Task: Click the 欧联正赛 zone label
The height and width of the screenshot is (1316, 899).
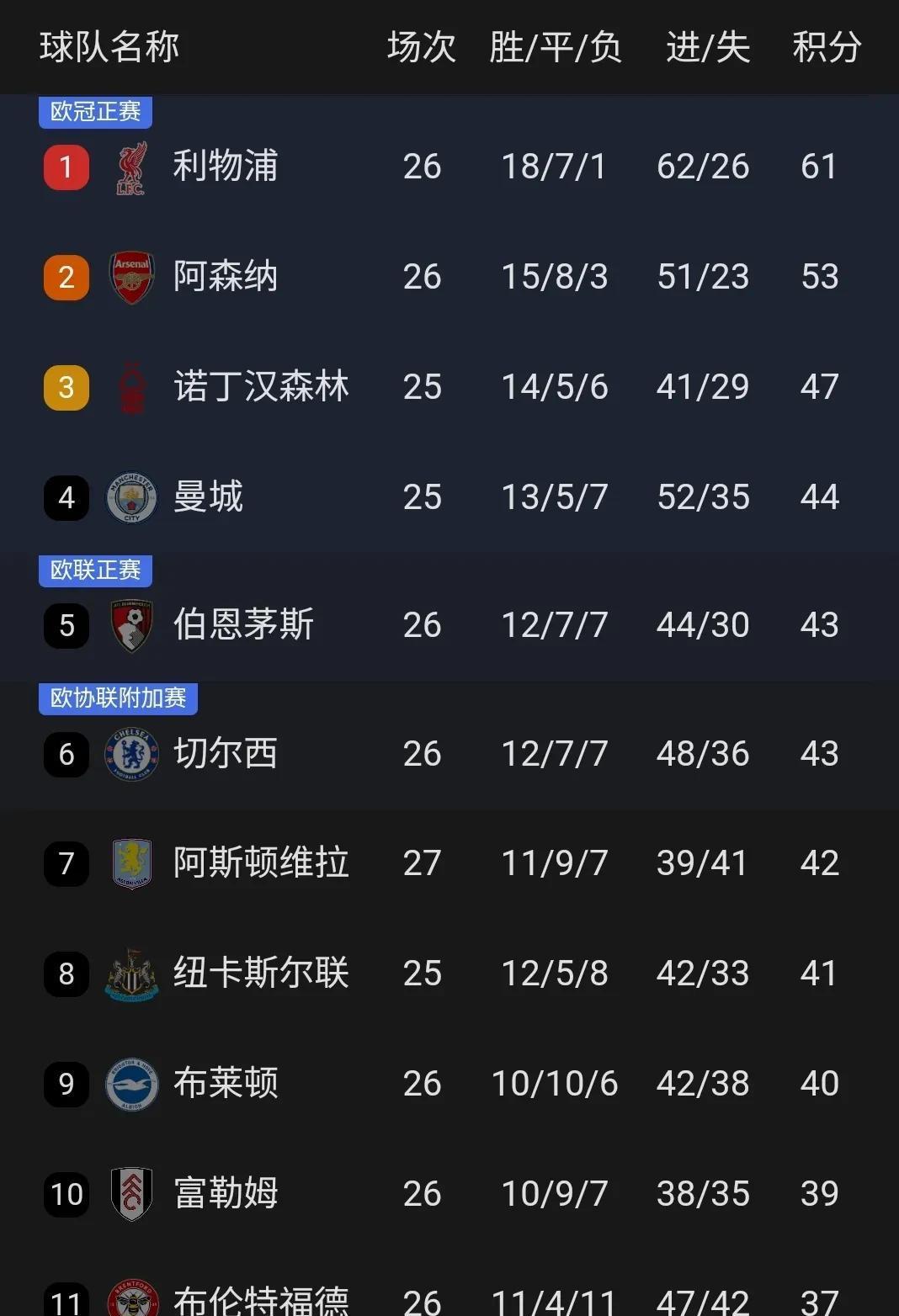Action: pyautogui.click(x=94, y=570)
